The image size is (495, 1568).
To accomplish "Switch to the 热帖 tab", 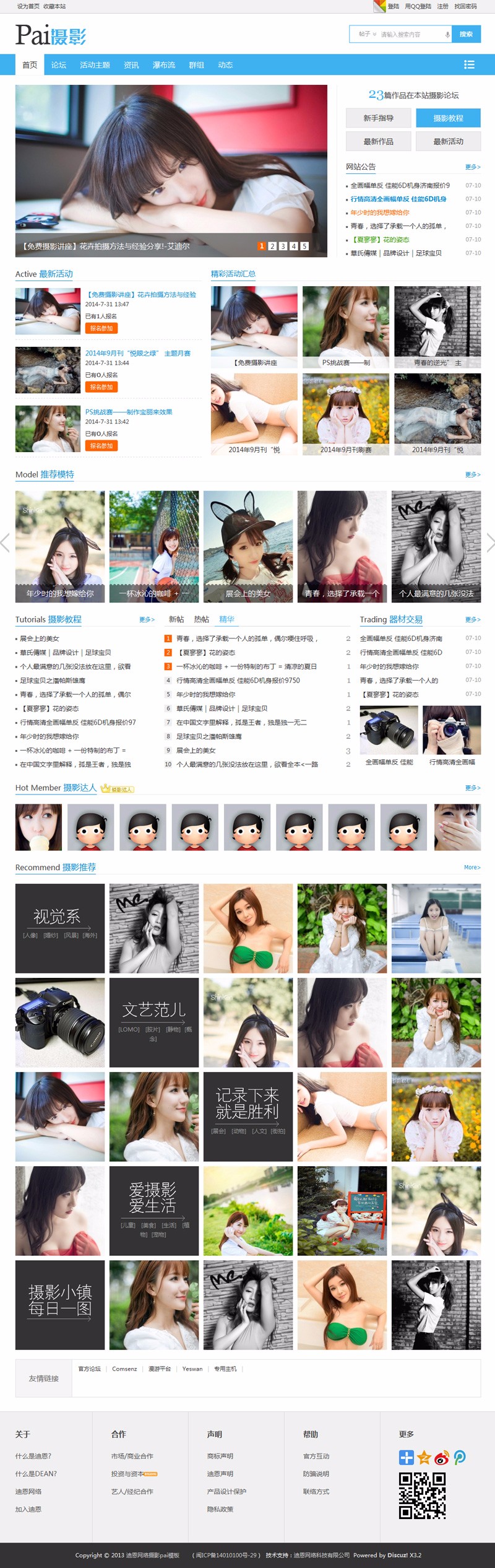I will pos(202,619).
